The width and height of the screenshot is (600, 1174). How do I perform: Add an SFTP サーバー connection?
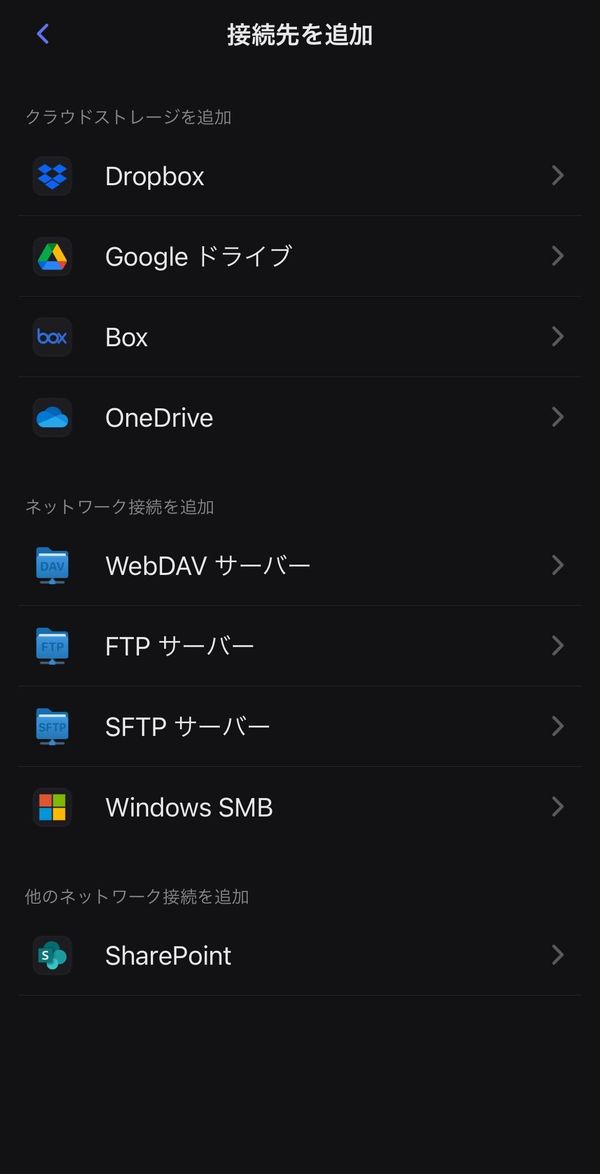(300, 726)
